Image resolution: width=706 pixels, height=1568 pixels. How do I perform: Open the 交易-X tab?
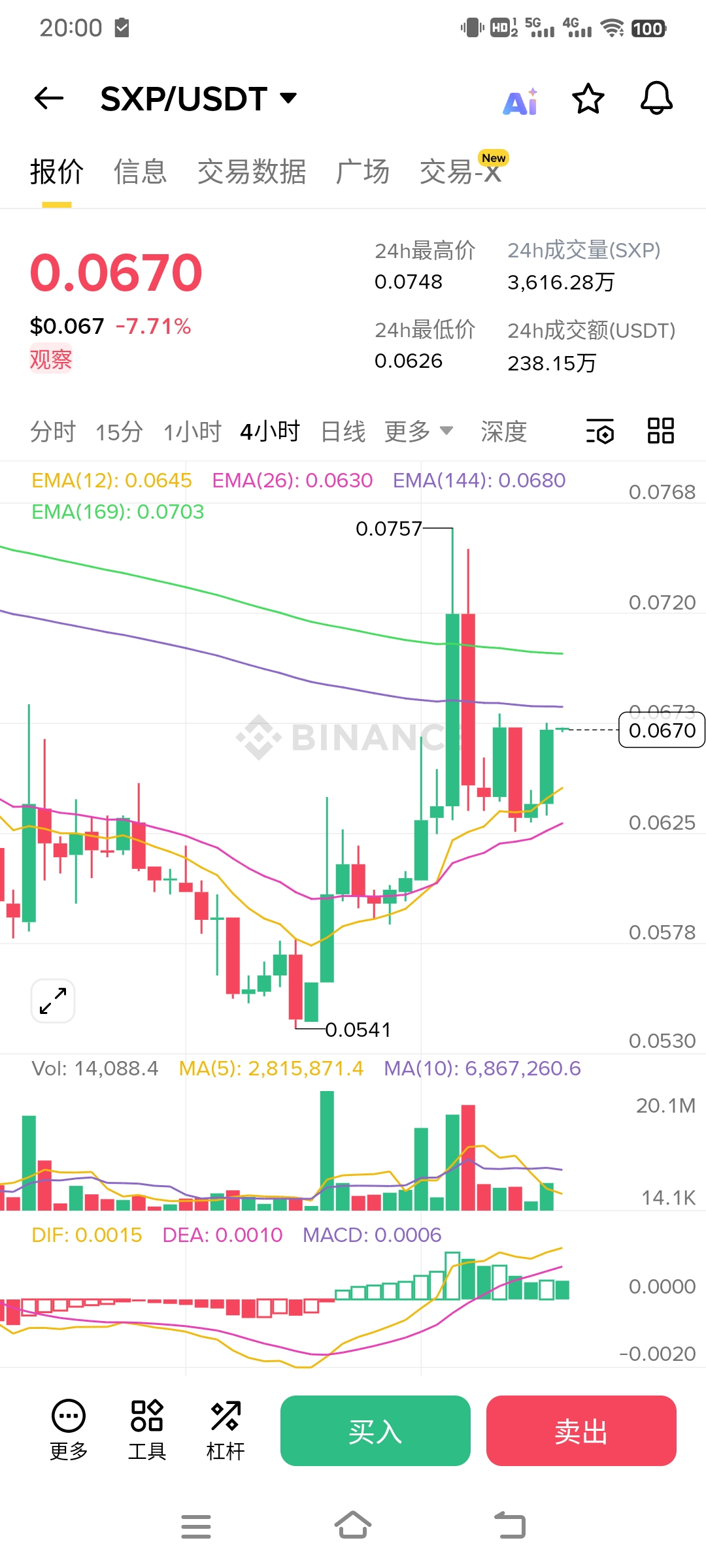tap(460, 172)
